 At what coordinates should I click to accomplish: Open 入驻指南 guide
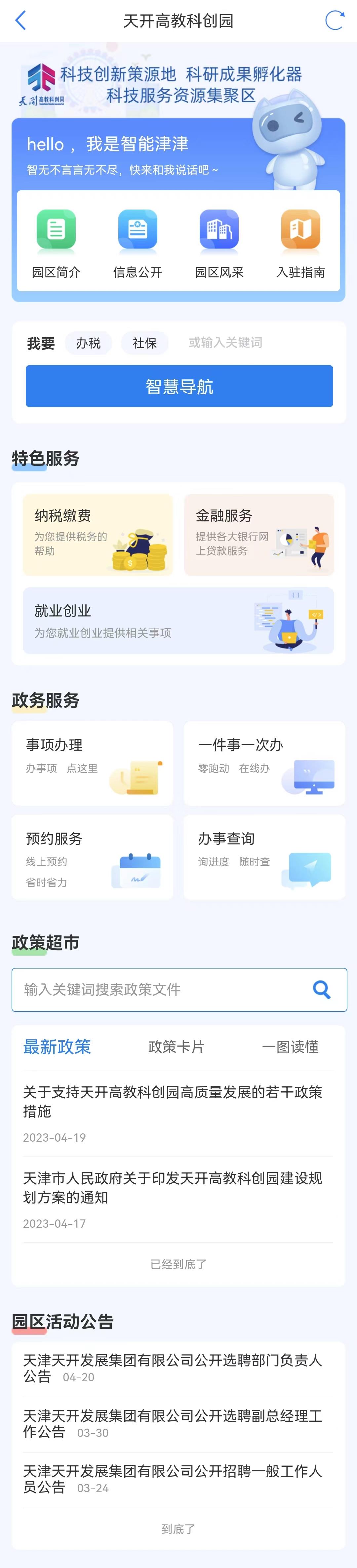tap(300, 242)
